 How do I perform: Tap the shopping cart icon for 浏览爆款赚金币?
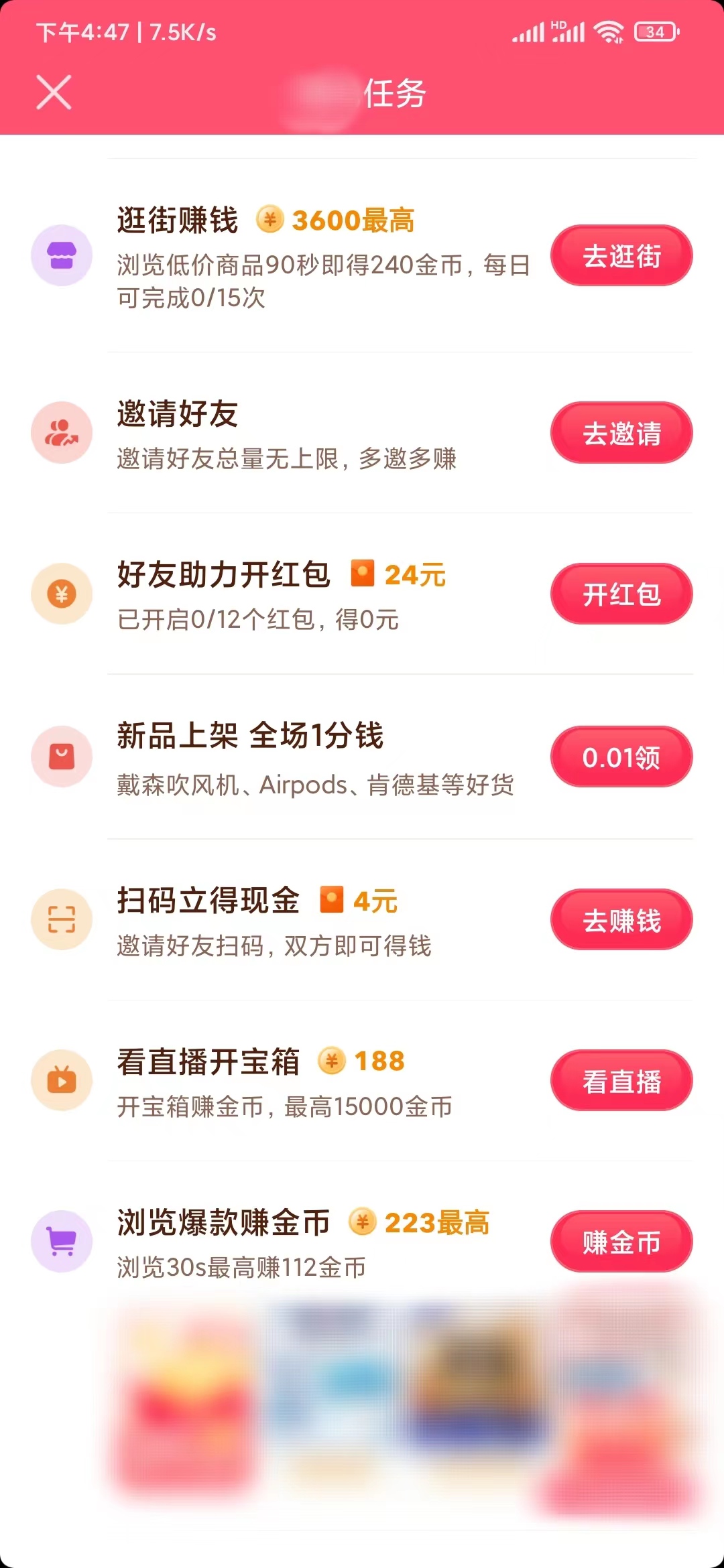tap(62, 1241)
